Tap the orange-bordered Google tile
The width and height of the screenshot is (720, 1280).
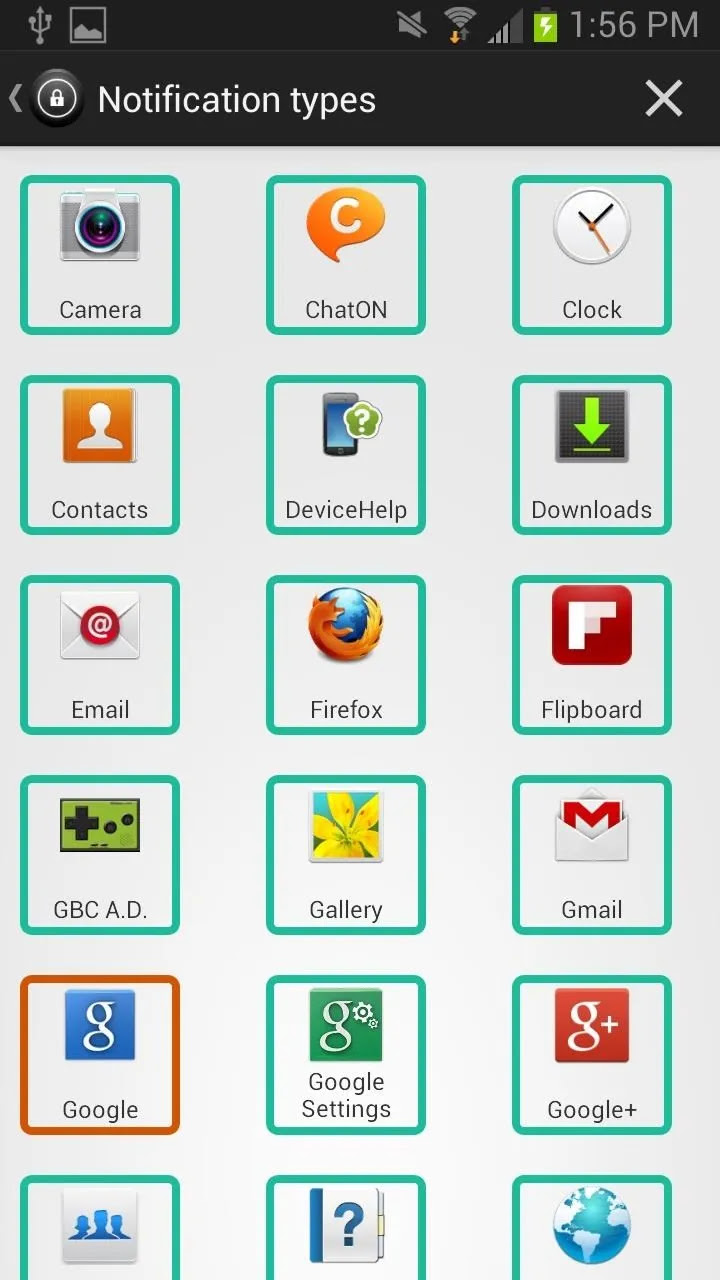tap(100, 1055)
